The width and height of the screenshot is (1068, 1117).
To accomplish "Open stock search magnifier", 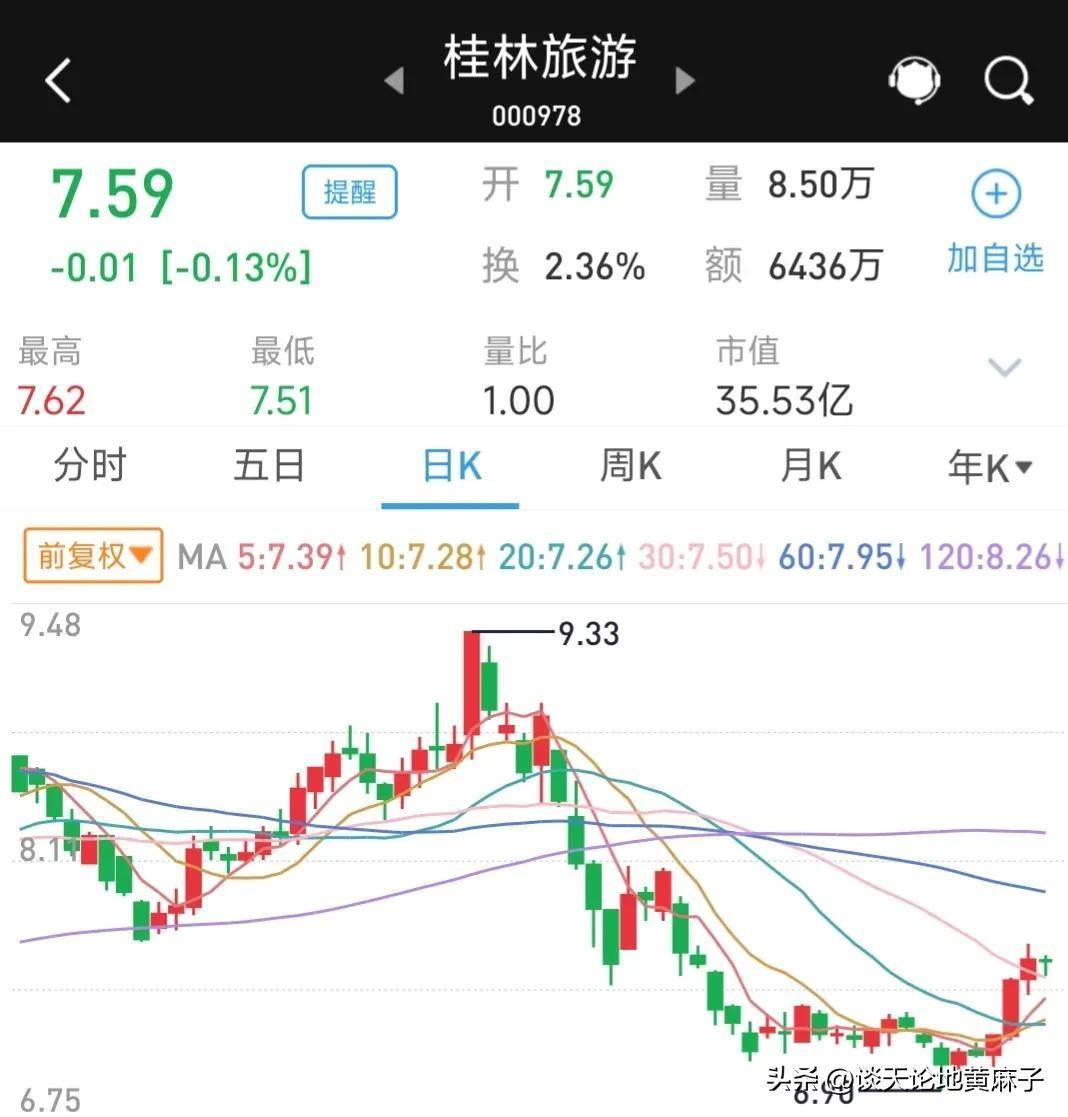I will click(1007, 80).
